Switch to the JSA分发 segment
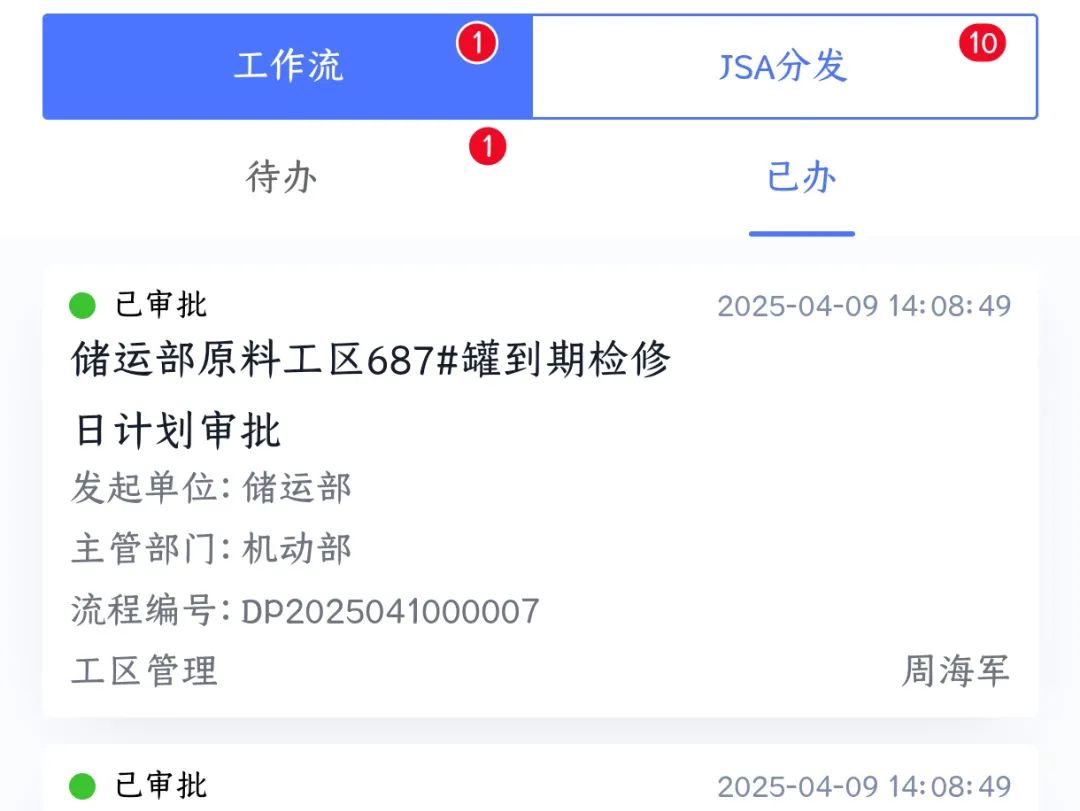1080x811 pixels. 784,67
